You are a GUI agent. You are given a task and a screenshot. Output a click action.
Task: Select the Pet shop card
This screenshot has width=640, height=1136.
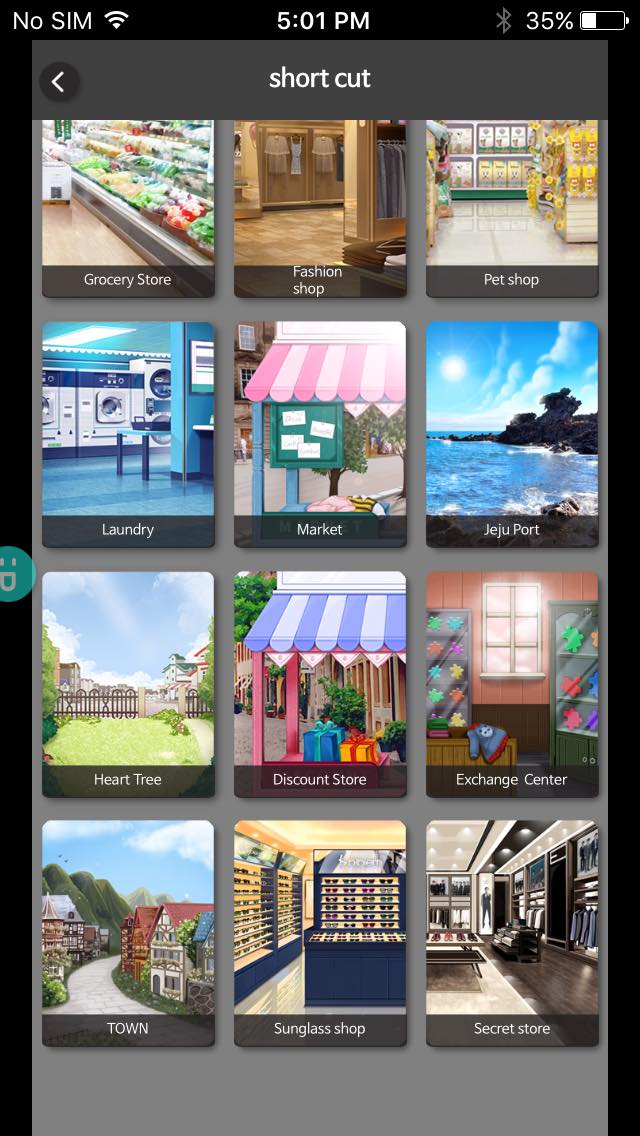coord(512,208)
